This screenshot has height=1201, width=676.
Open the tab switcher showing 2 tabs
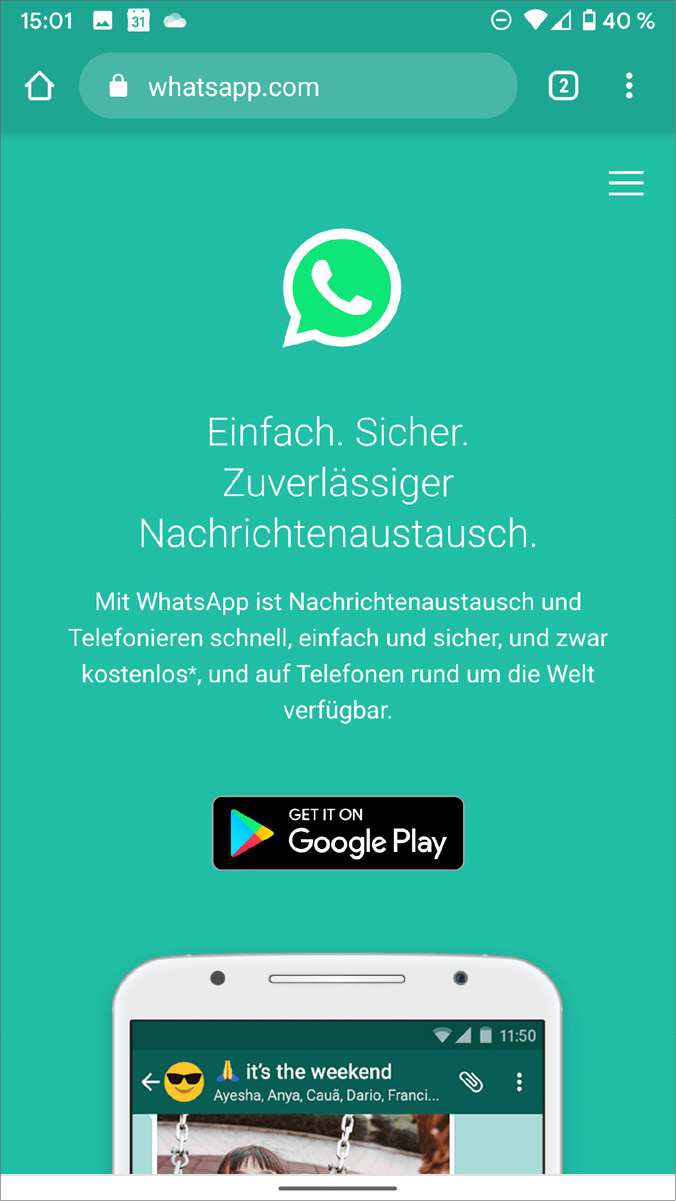564,87
